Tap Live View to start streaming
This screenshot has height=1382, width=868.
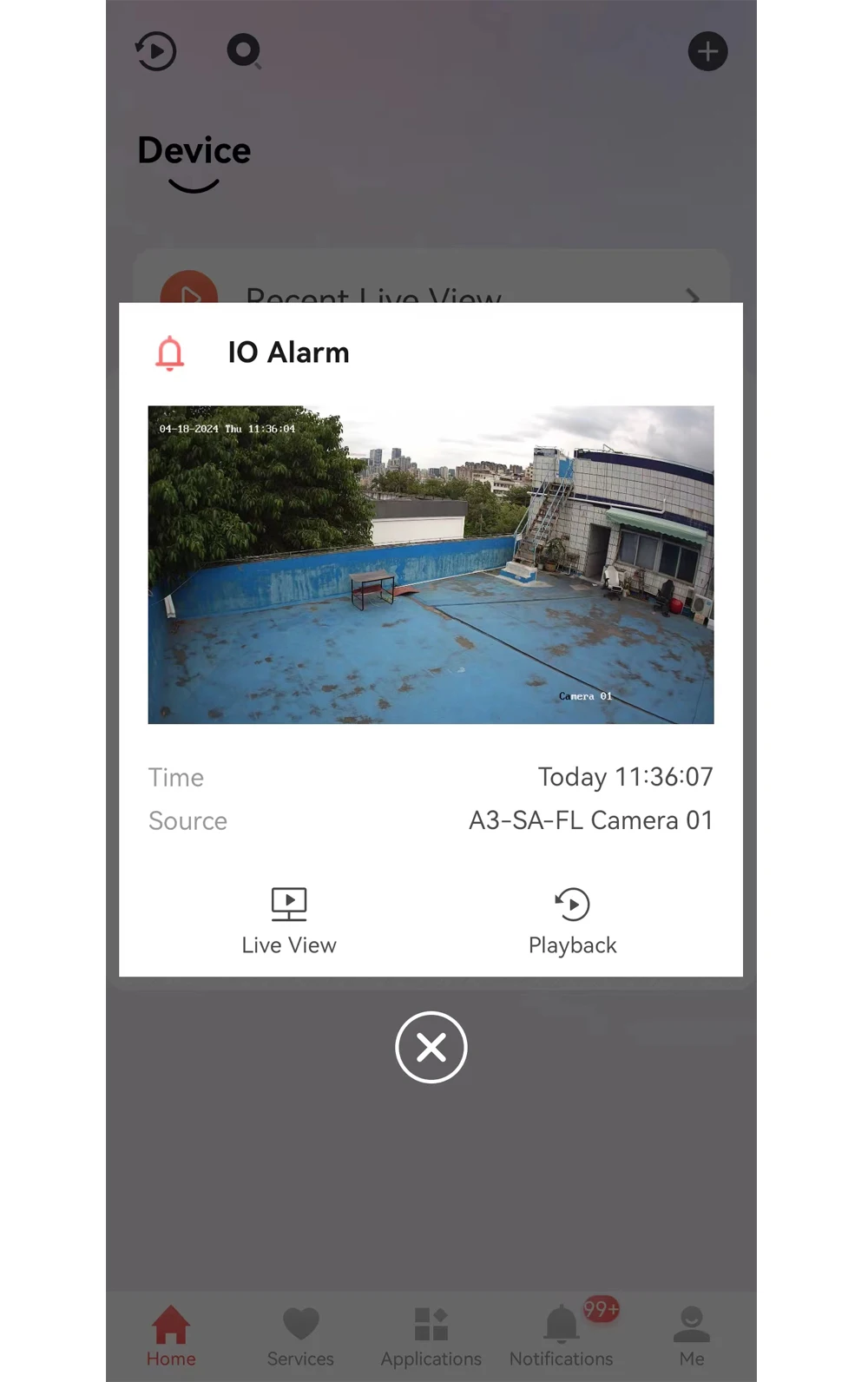[x=288, y=944]
